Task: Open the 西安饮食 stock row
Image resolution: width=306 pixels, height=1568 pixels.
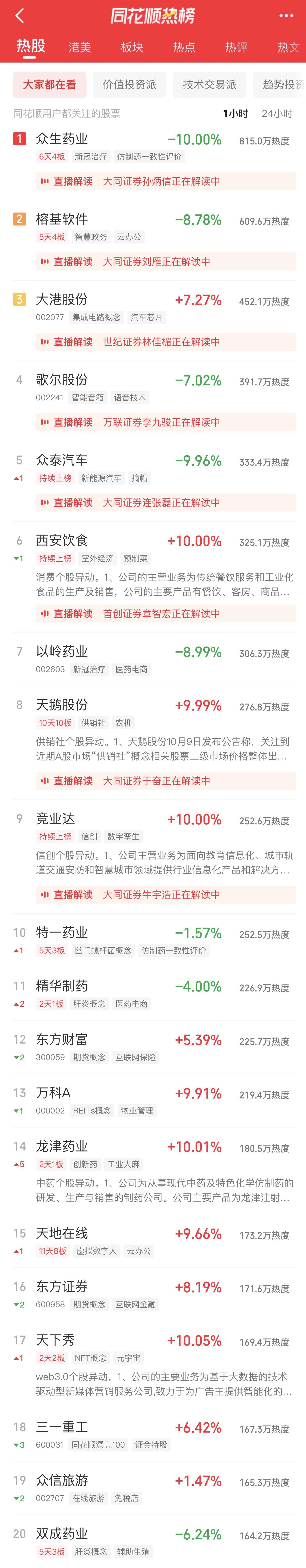Action: (62, 541)
